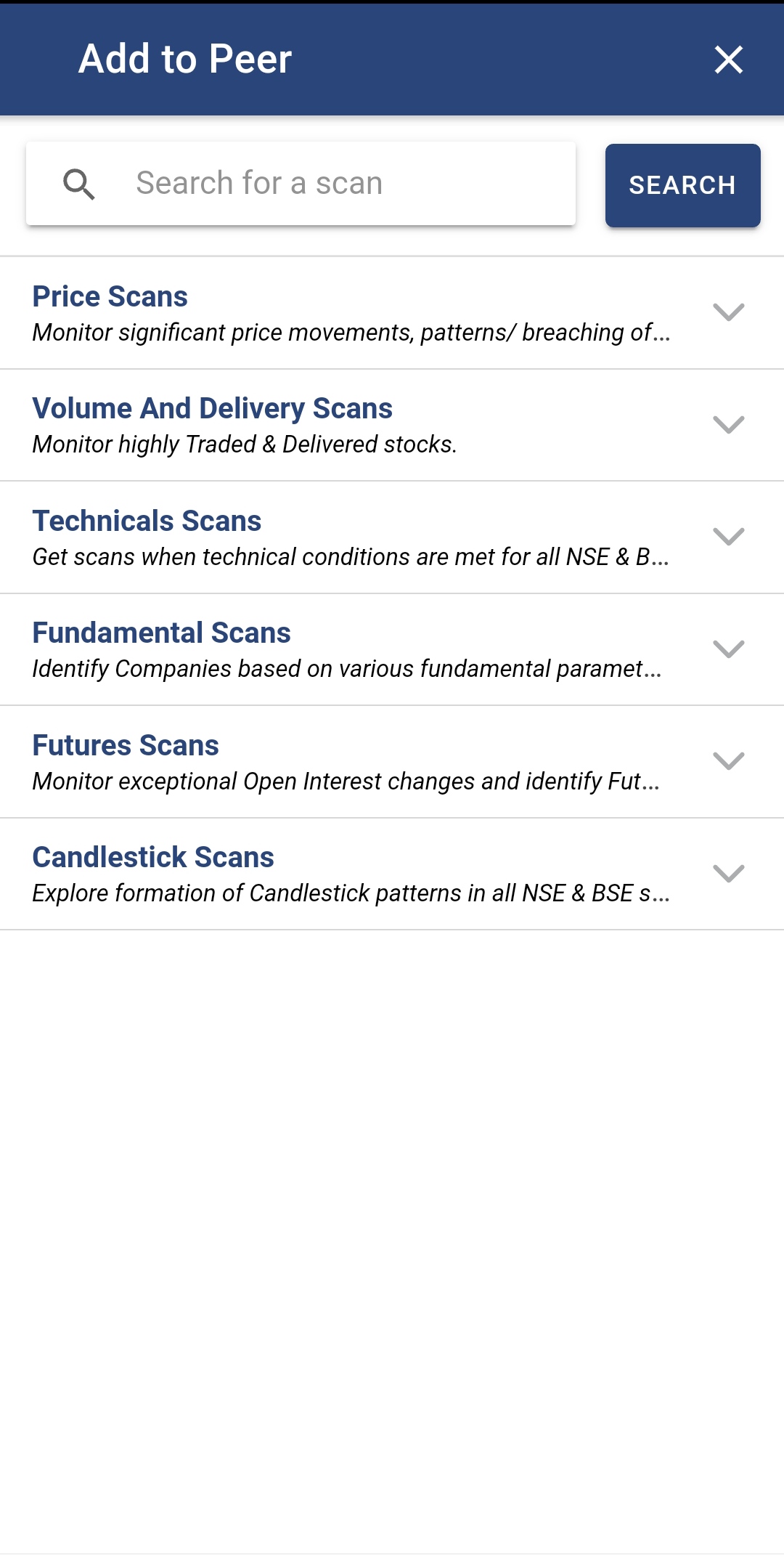
Task: Expand Fundamental Scans list
Action: click(392, 649)
